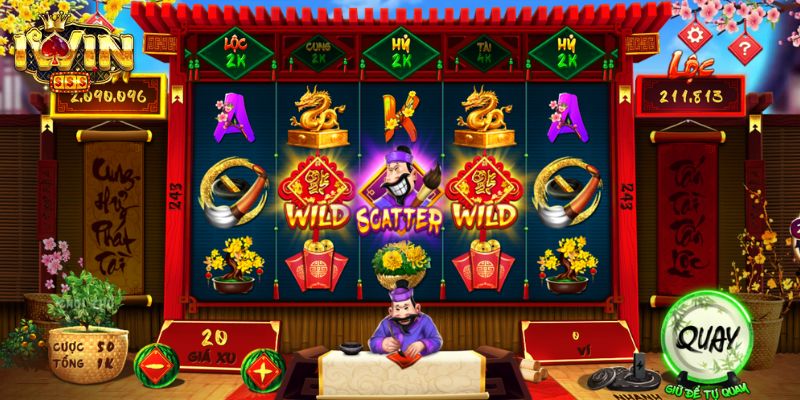Image resolution: width=800 pixels, height=400 pixels.
Task: Spin the reels with QUAY
Action: tap(706, 338)
